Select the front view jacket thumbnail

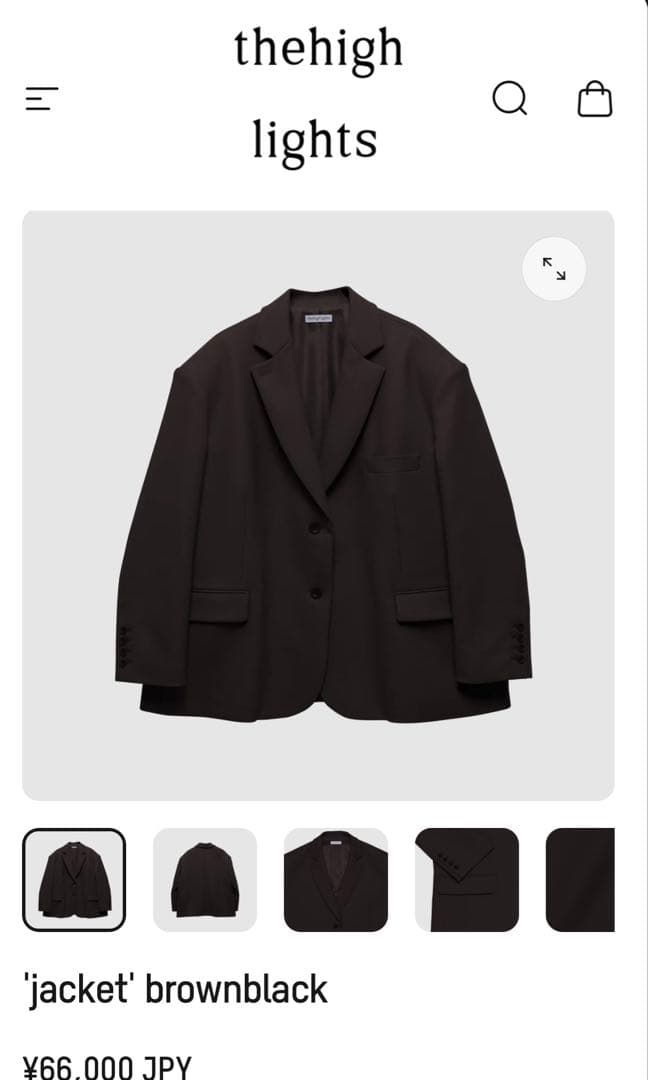click(x=74, y=880)
